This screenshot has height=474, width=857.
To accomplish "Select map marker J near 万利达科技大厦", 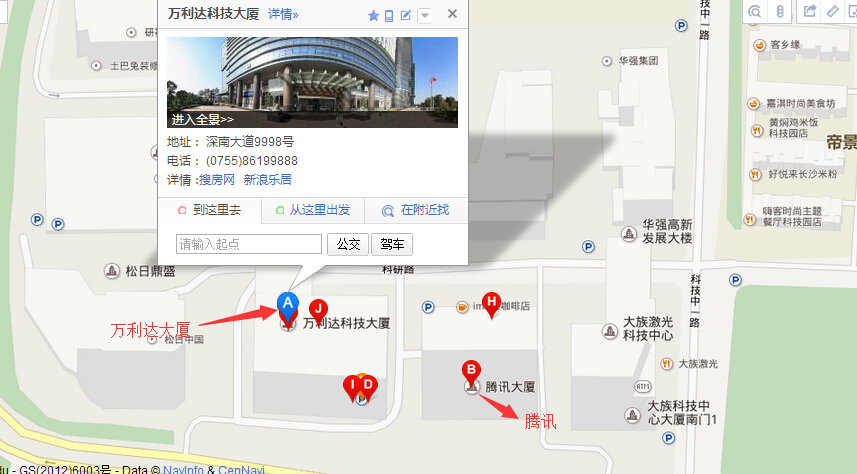I will point(318,309).
